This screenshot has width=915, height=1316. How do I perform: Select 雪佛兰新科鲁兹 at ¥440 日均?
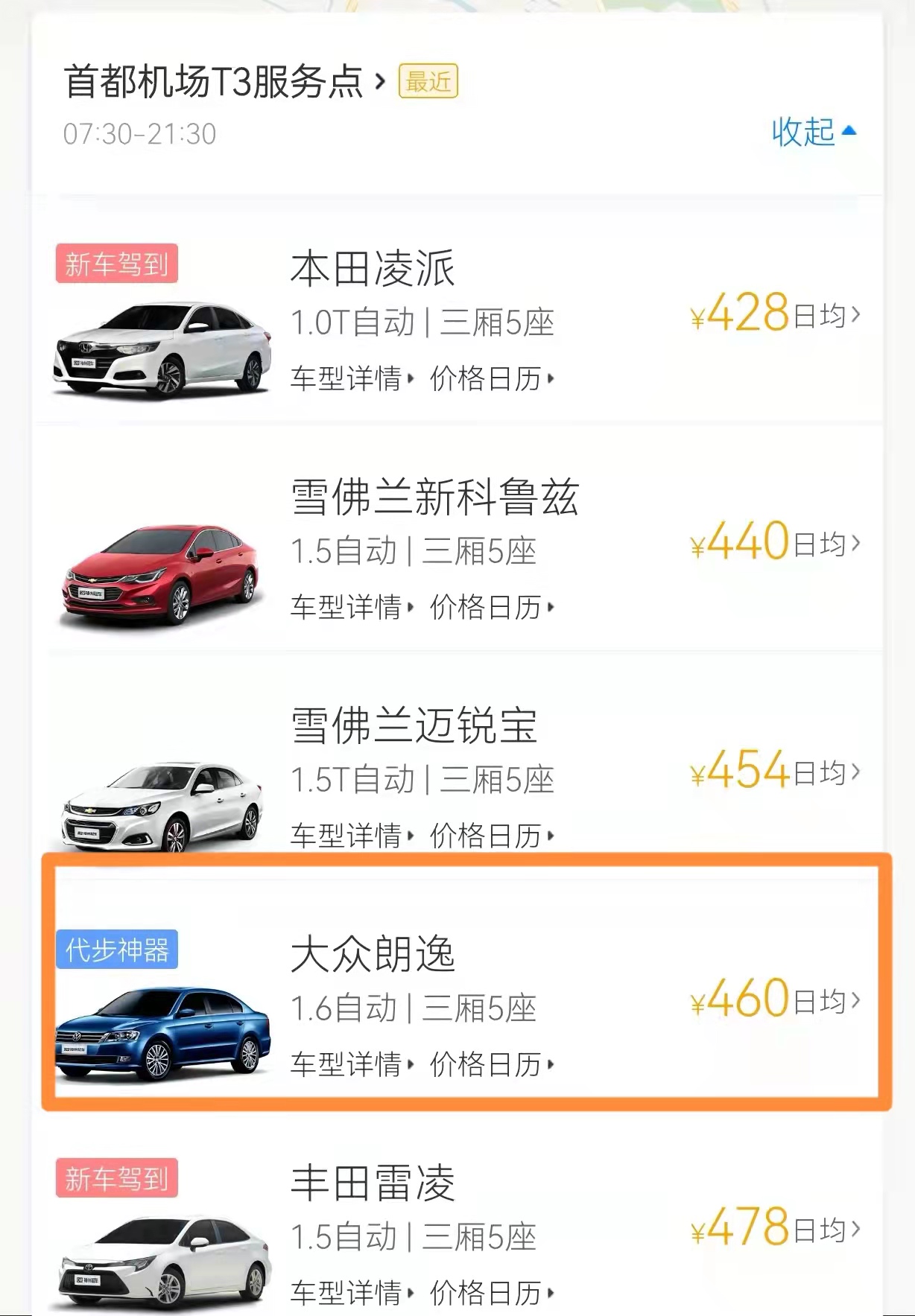point(775,542)
